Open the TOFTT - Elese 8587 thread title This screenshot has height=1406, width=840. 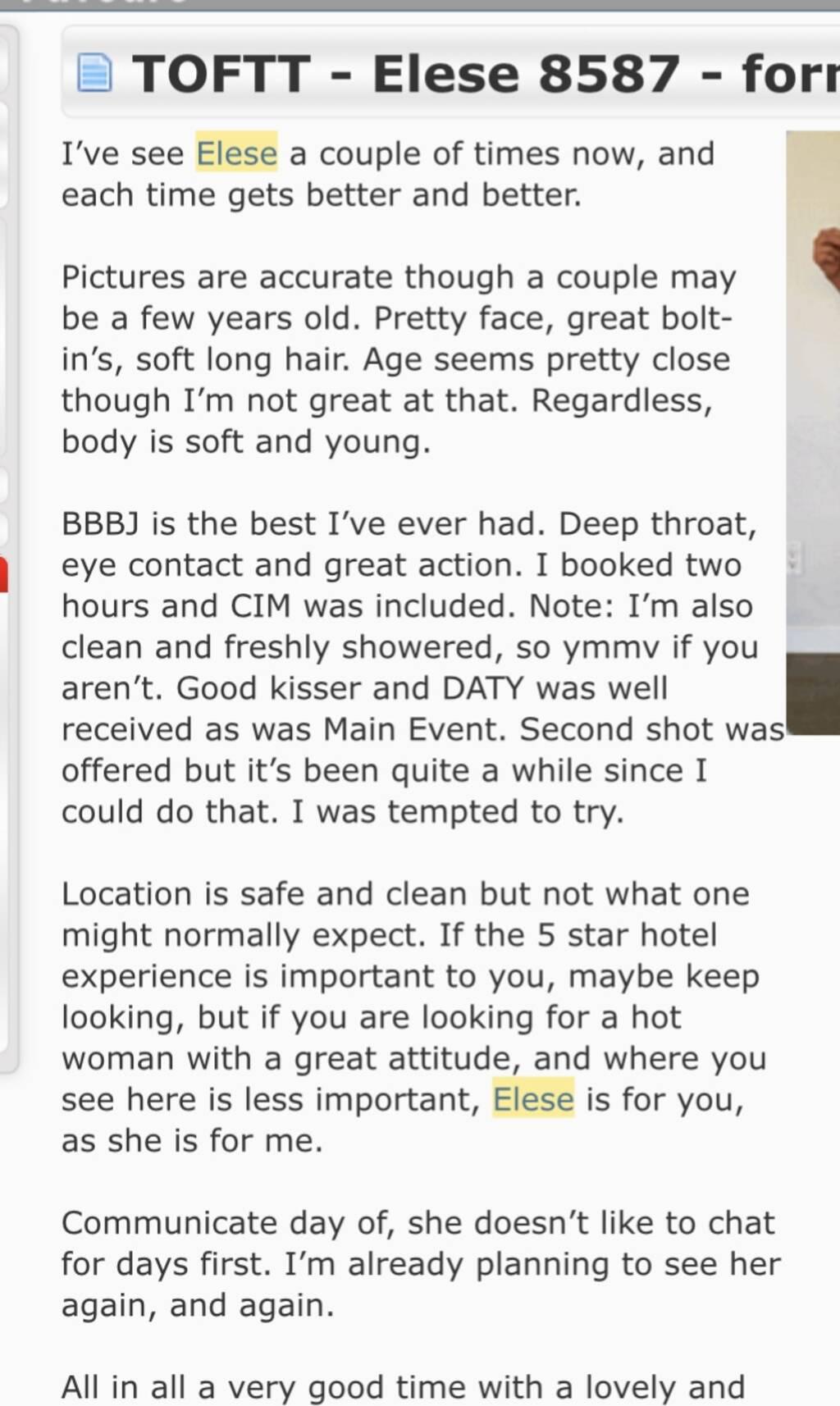486,74
